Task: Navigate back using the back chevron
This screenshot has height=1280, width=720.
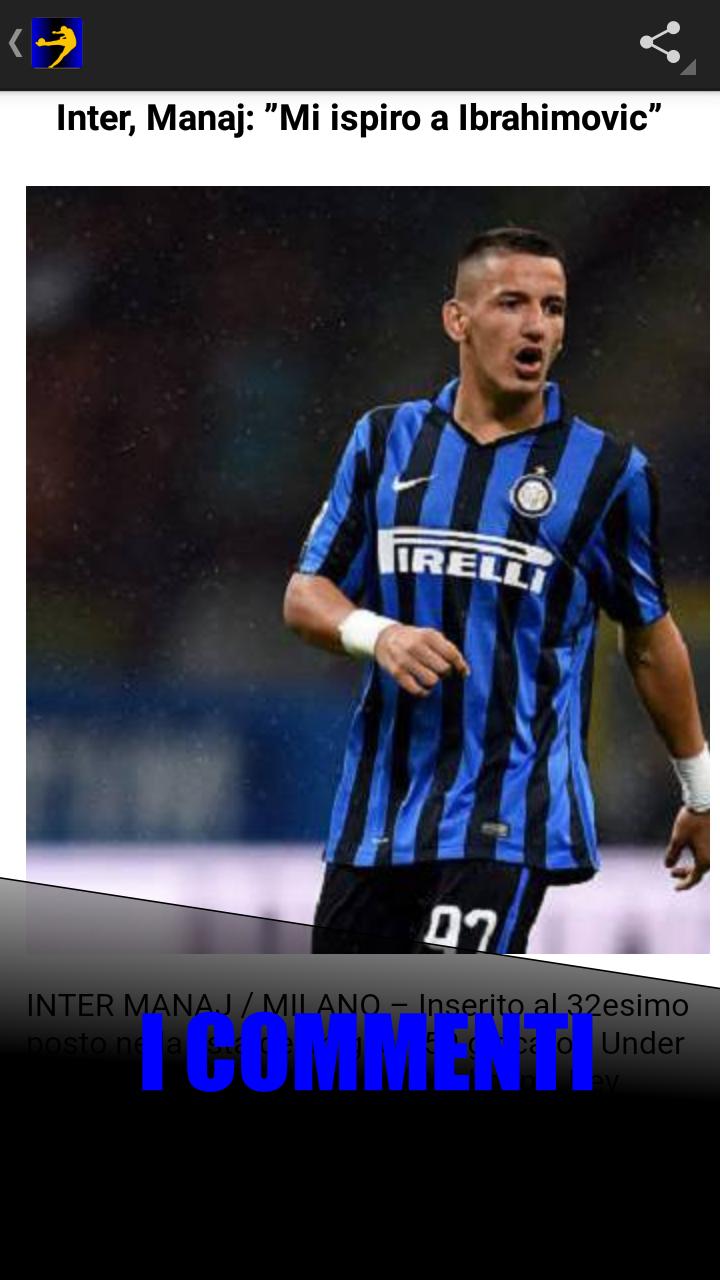Action: click(14, 43)
